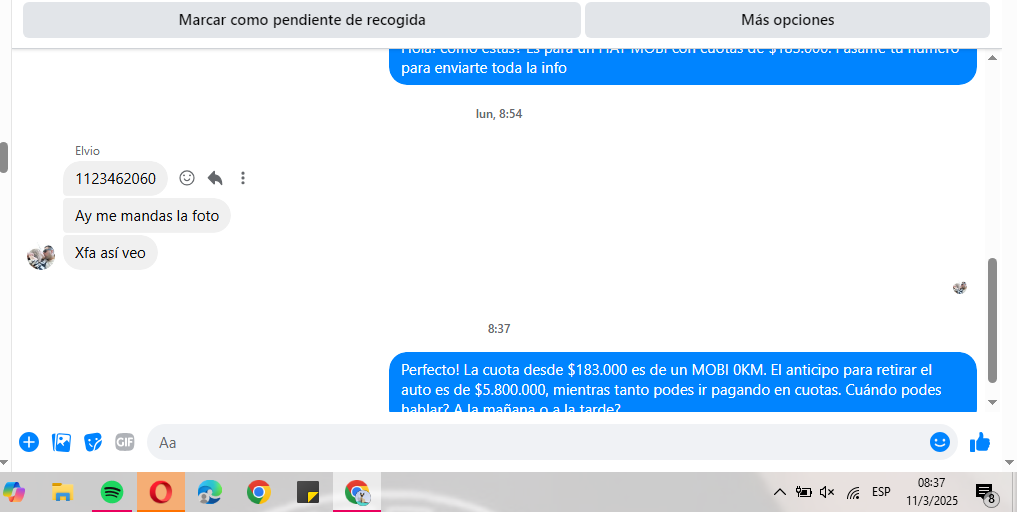Screen dimensions: 1017x512
Task: Open the GIF picker
Action: pyautogui.click(x=125, y=442)
